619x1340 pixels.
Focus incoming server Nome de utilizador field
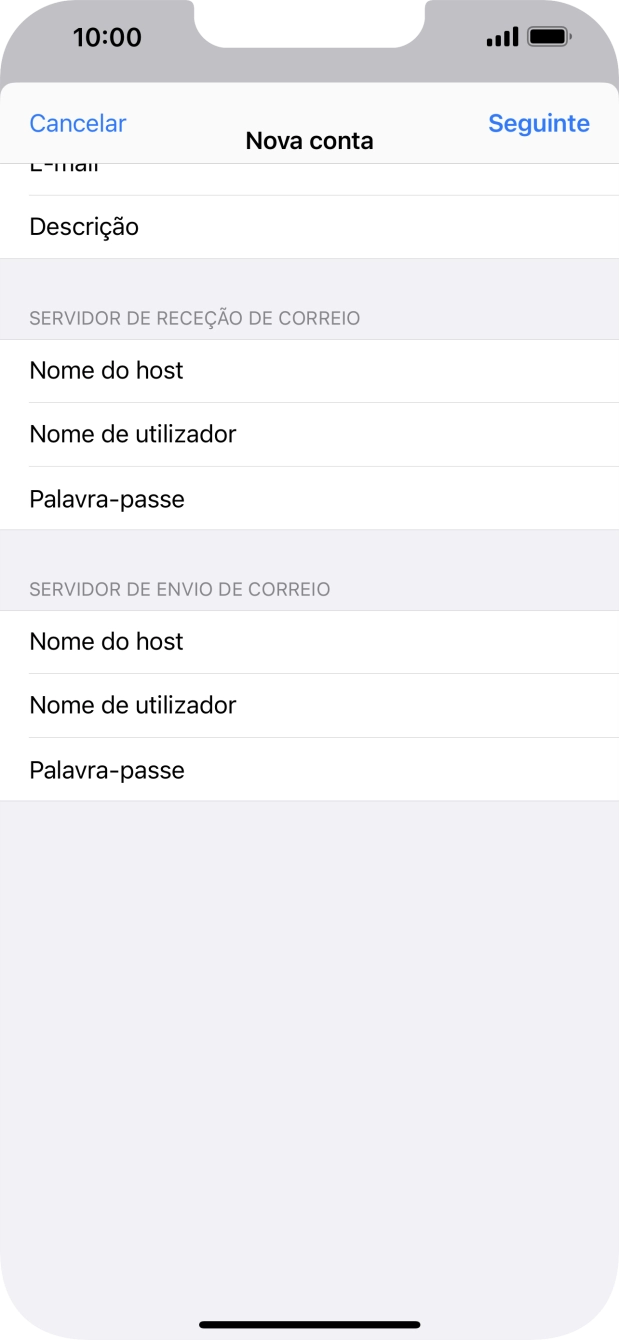point(309,435)
